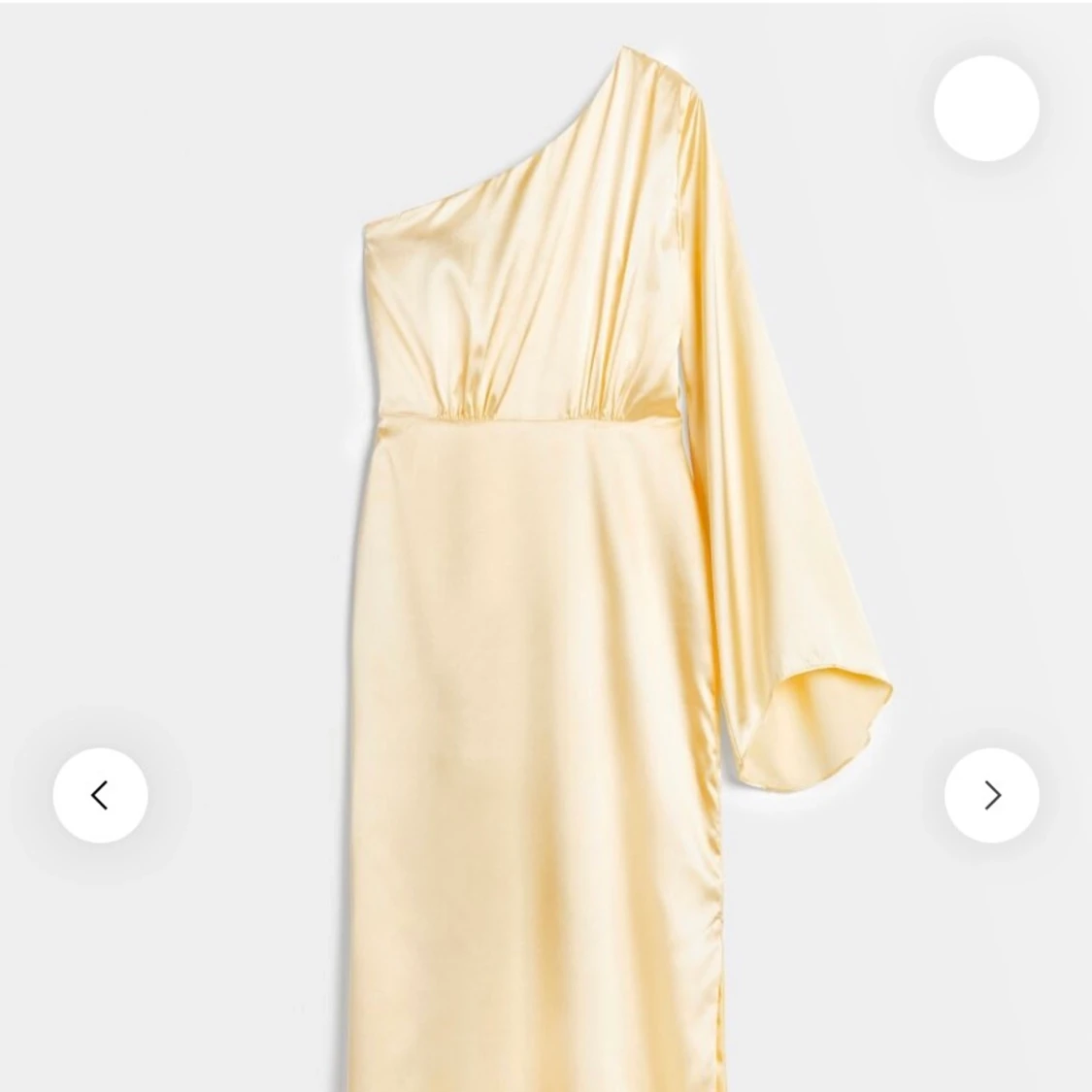Tap the blank round button above the dress
This screenshot has width=1092, height=1092.
tap(986, 108)
